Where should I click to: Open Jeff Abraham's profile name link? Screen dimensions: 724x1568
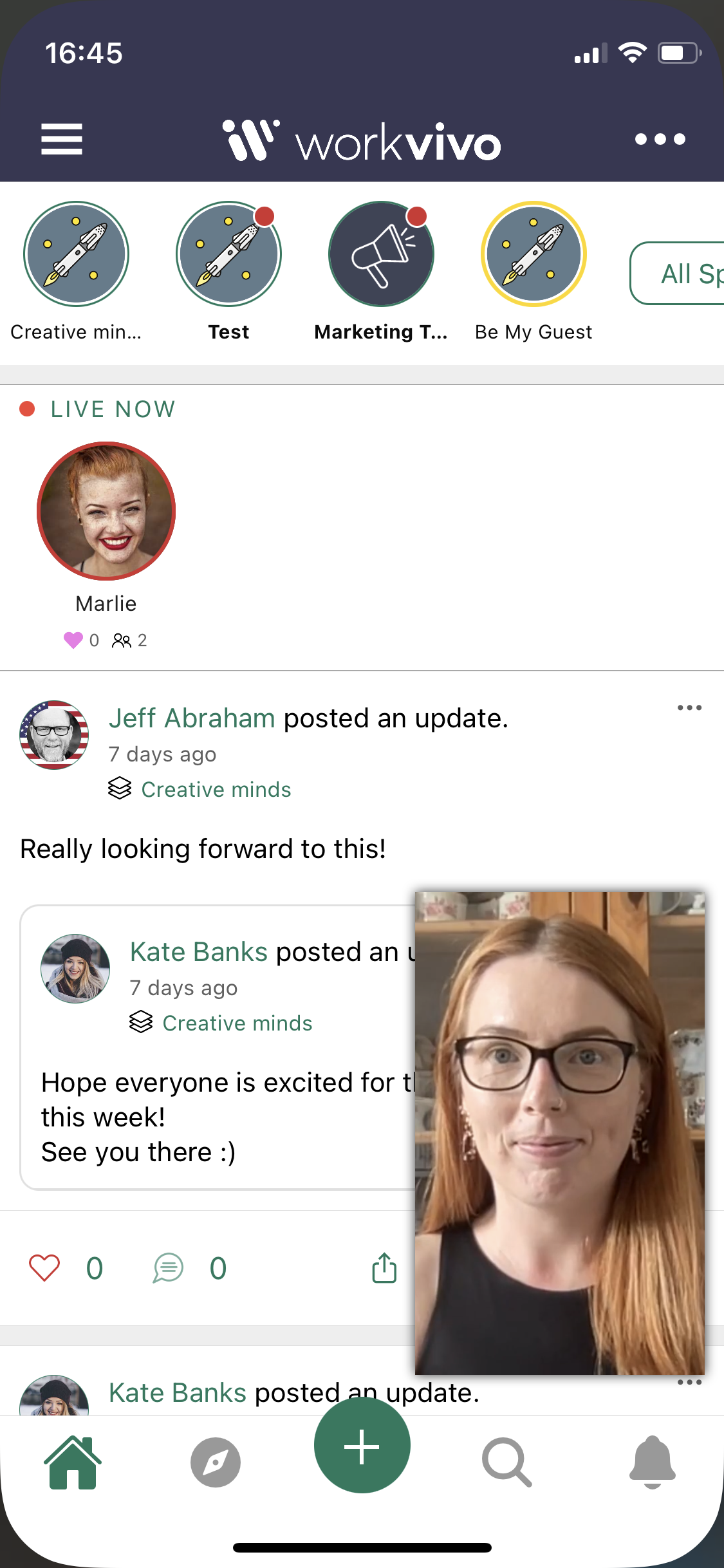point(192,718)
